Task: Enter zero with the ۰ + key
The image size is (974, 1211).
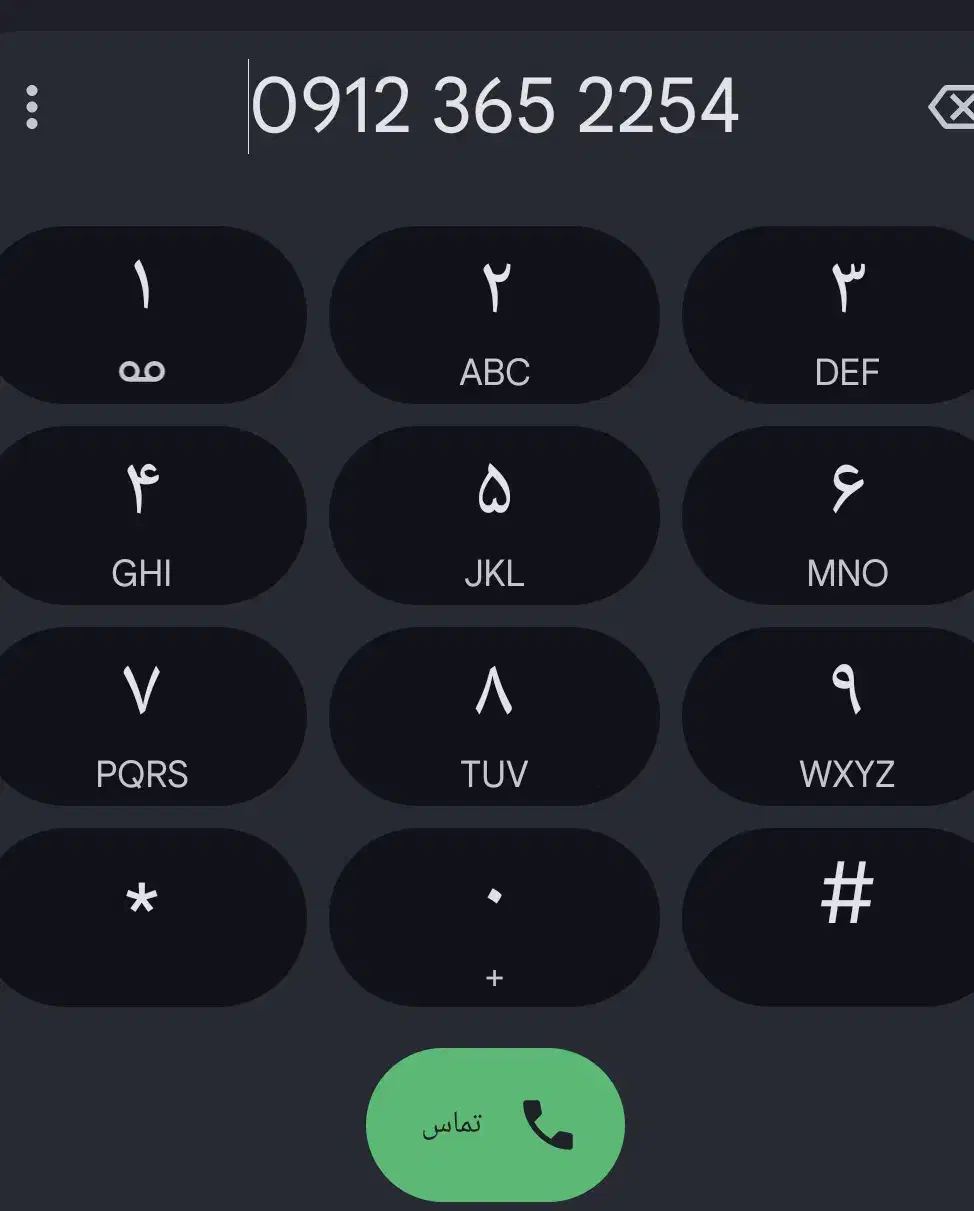Action: pos(494,917)
